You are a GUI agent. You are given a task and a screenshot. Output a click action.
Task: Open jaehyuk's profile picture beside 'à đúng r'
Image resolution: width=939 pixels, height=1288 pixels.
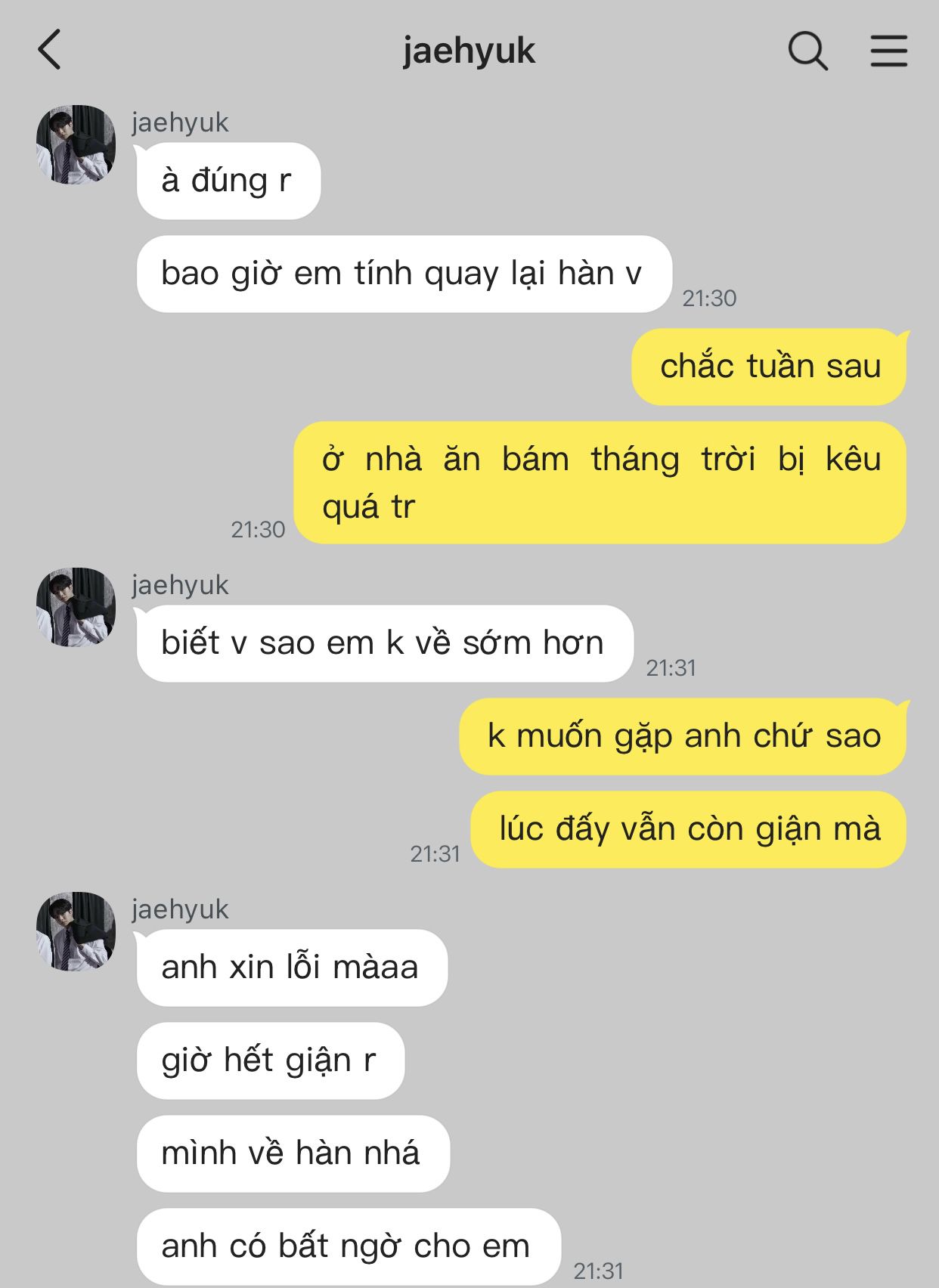tap(76, 144)
